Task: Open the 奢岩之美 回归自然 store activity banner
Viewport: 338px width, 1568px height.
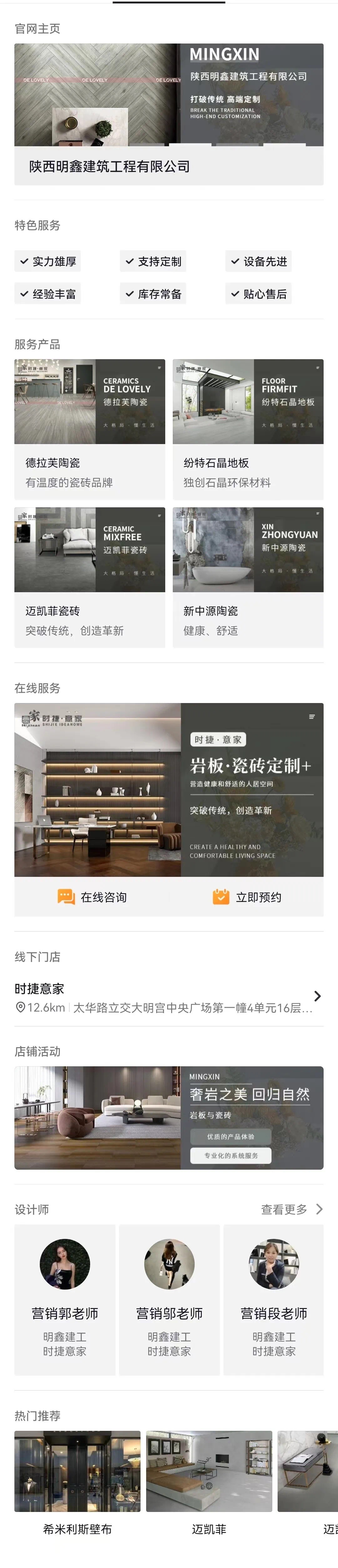Action: click(x=168, y=1118)
